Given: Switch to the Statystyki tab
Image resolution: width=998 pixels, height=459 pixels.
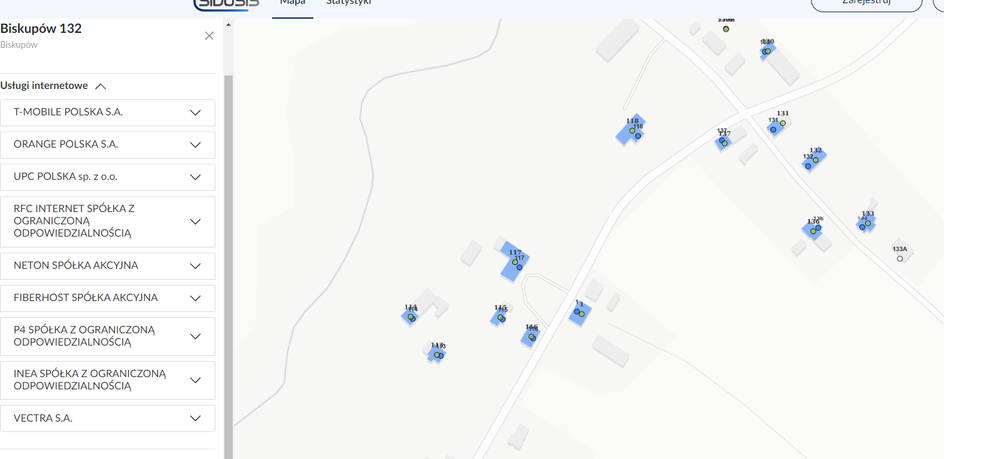Looking at the screenshot, I should [x=348, y=4].
